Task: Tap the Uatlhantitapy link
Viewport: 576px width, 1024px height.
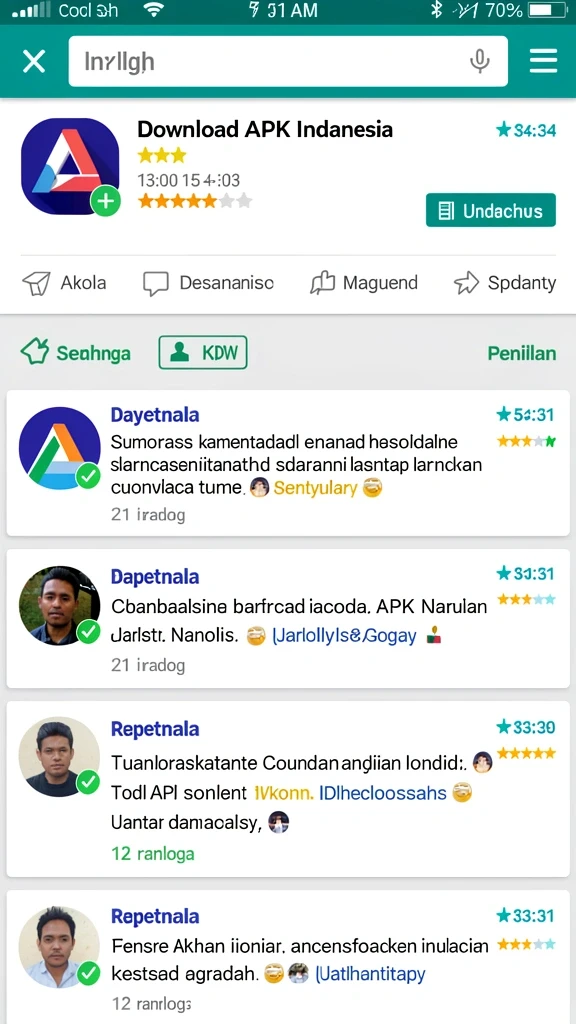Action: (370, 974)
